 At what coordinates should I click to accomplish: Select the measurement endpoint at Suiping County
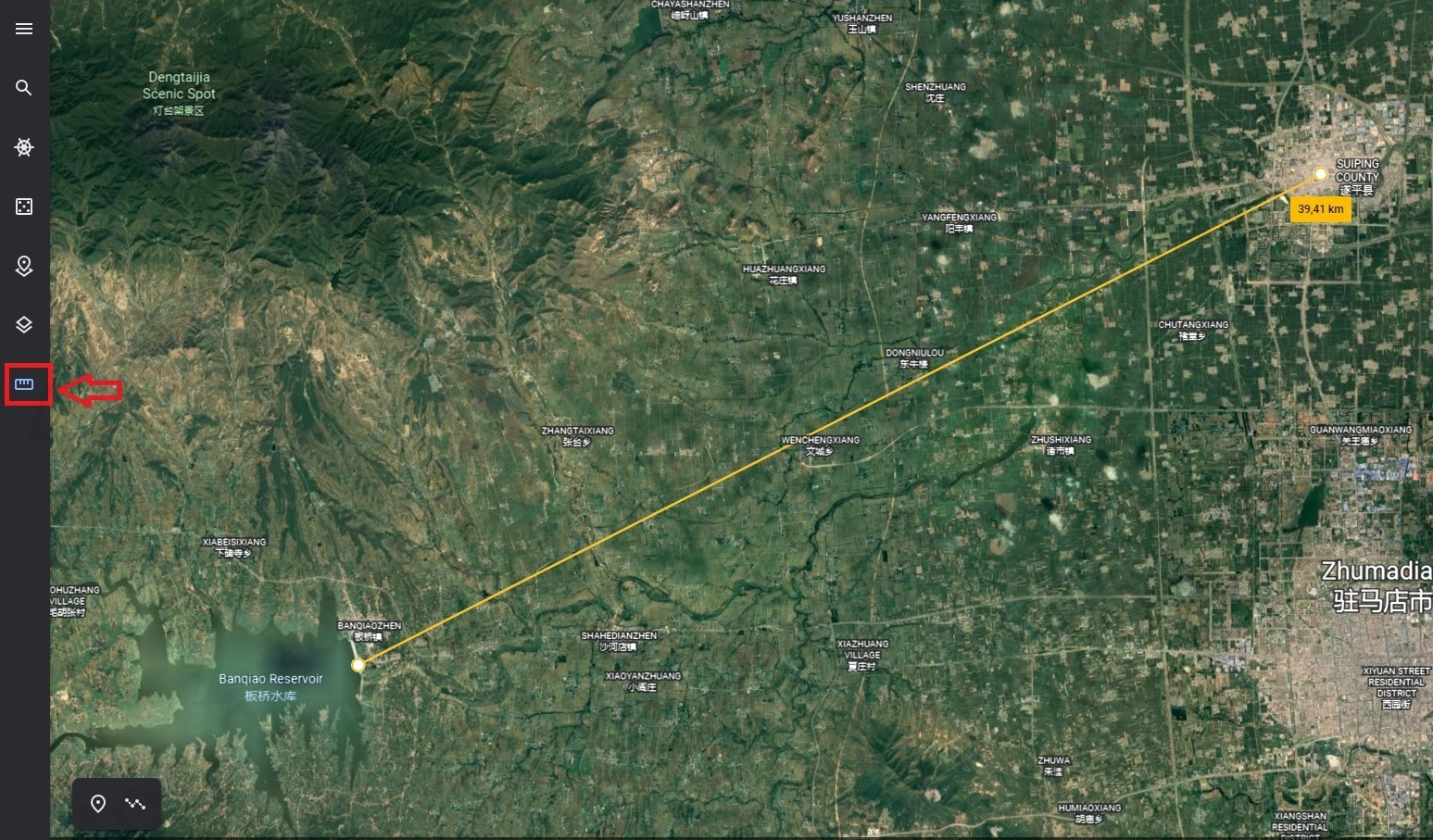(1321, 174)
